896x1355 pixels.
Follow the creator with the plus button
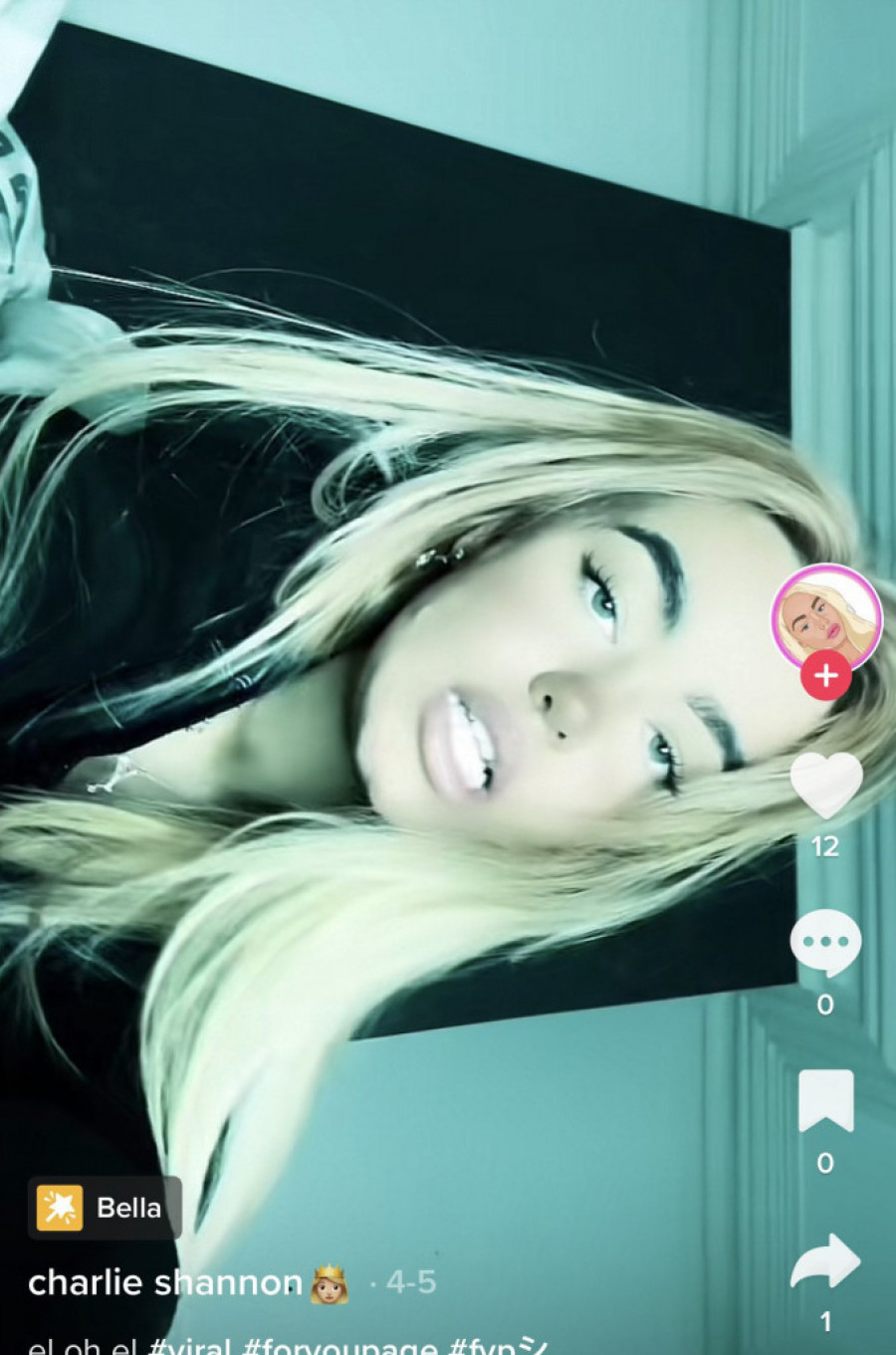click(x=825, y=677)
